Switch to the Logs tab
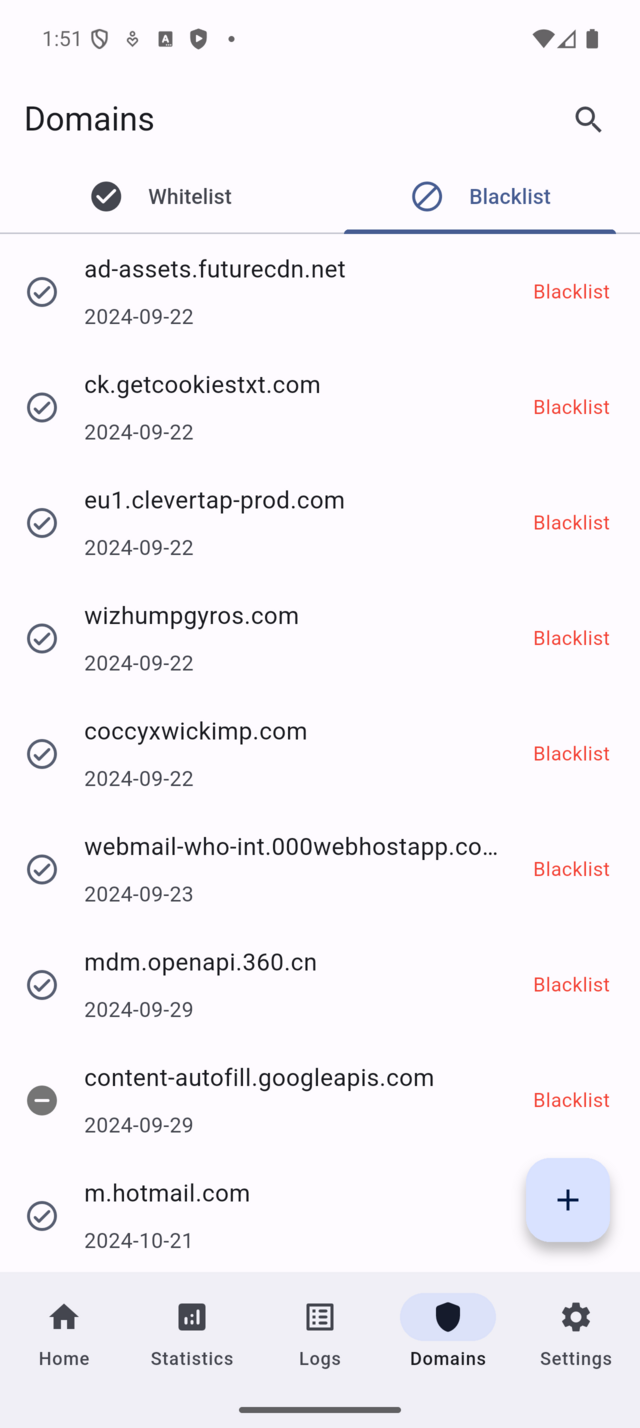640x1428 pixels. (x=320, y=1334)
